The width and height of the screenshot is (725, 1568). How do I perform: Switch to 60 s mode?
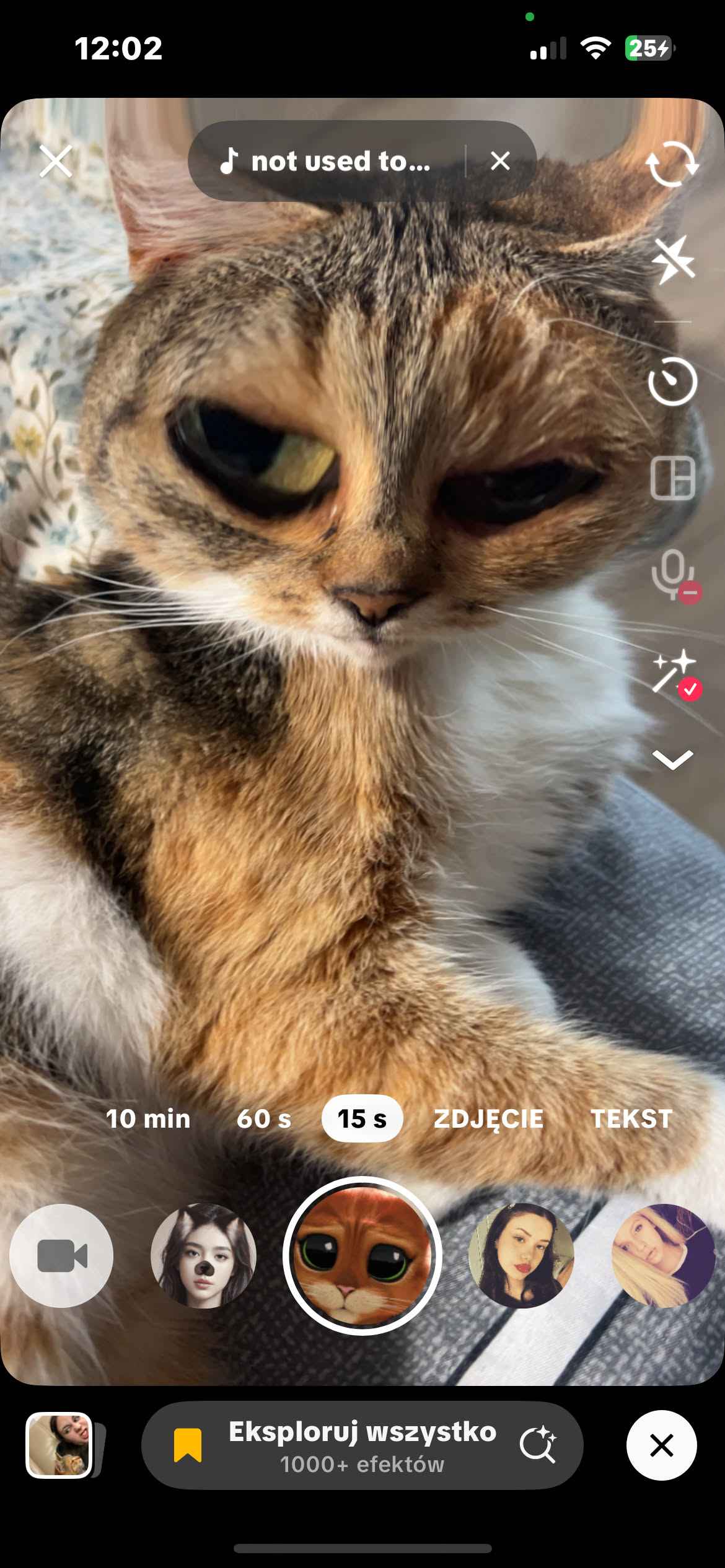pyautogui.click(x=264, y=1119)
